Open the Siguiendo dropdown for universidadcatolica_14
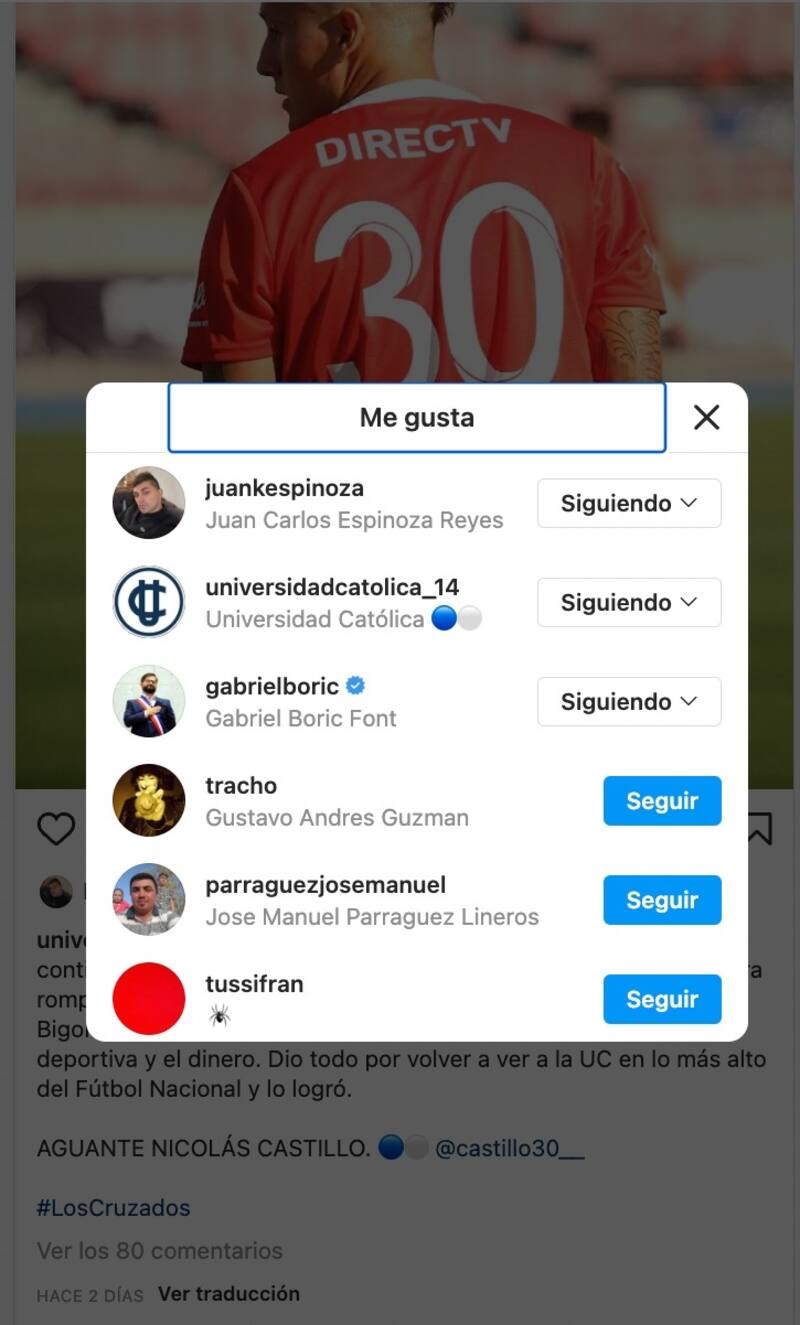The width and height of the screenshot is (800, 1325). [629, 602]
